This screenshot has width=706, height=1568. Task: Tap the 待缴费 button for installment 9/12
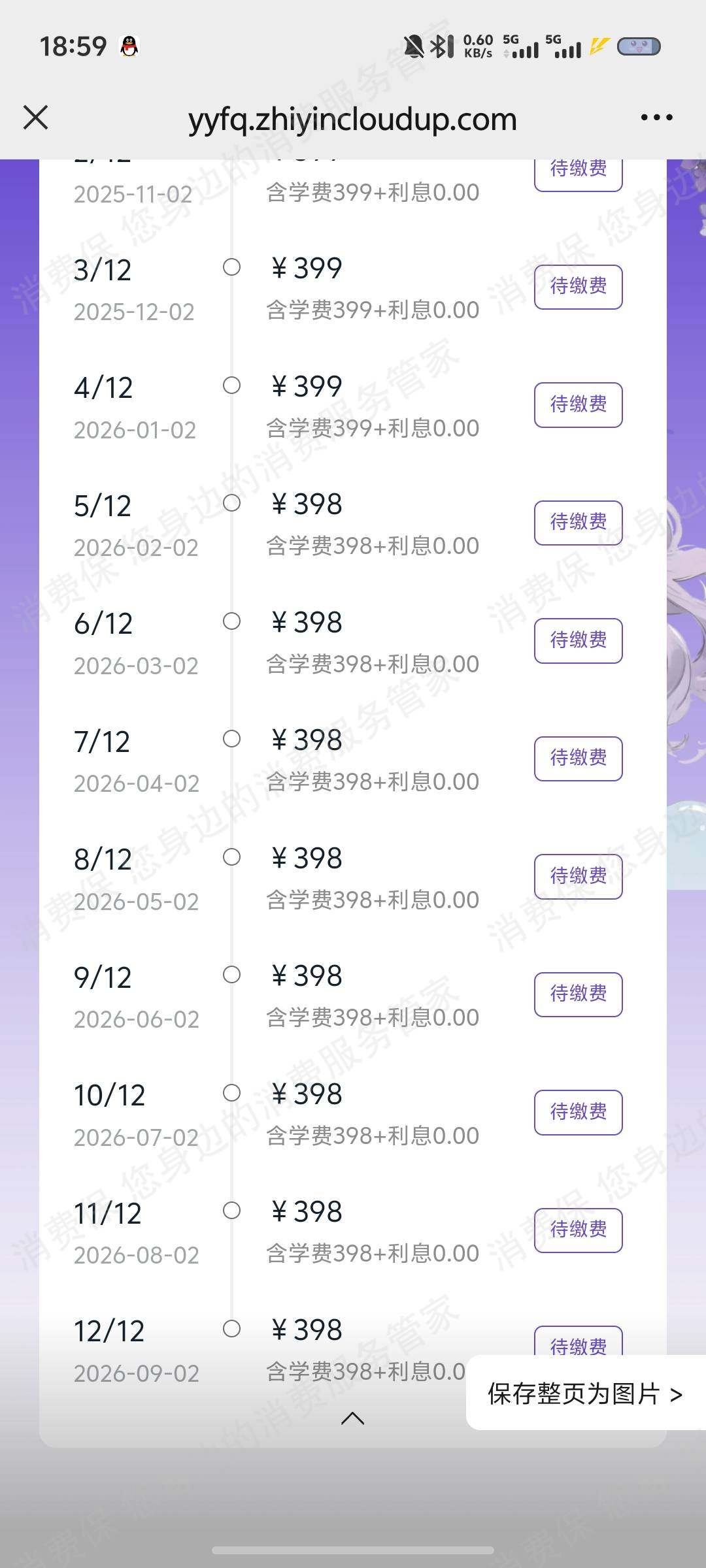578,994
